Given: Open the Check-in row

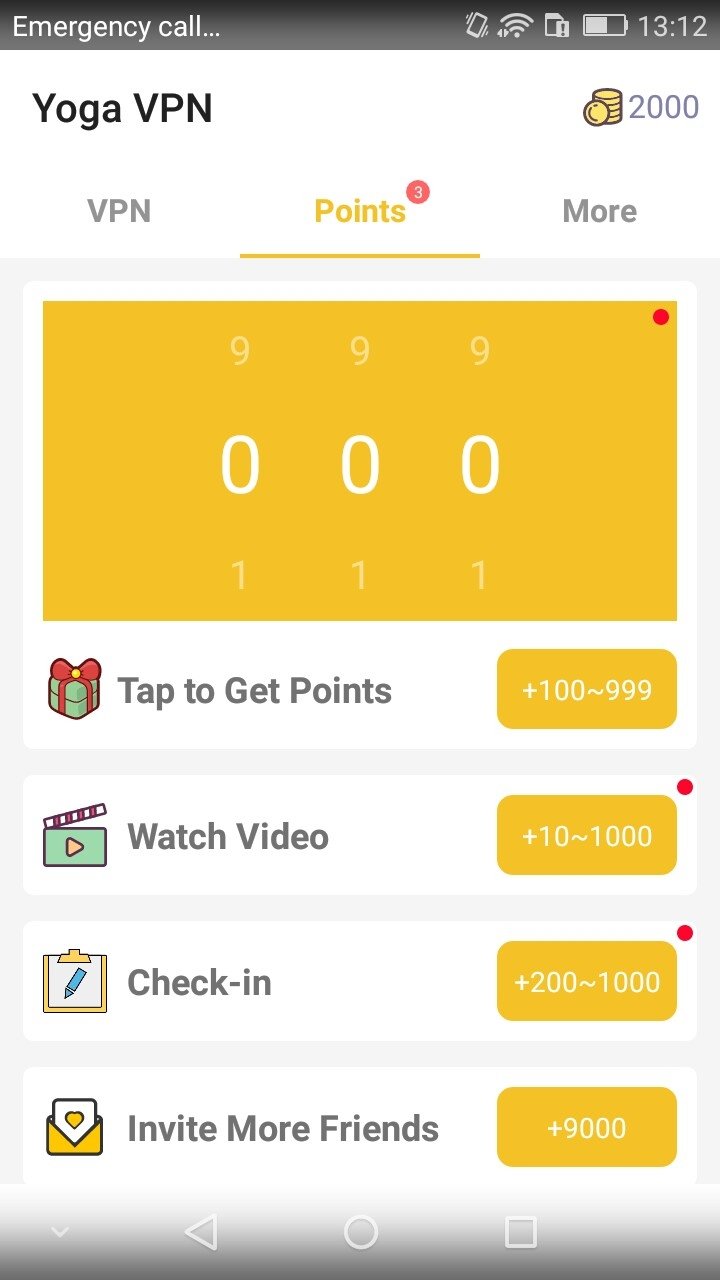Looking at the screenshot, I should (360, 981).
